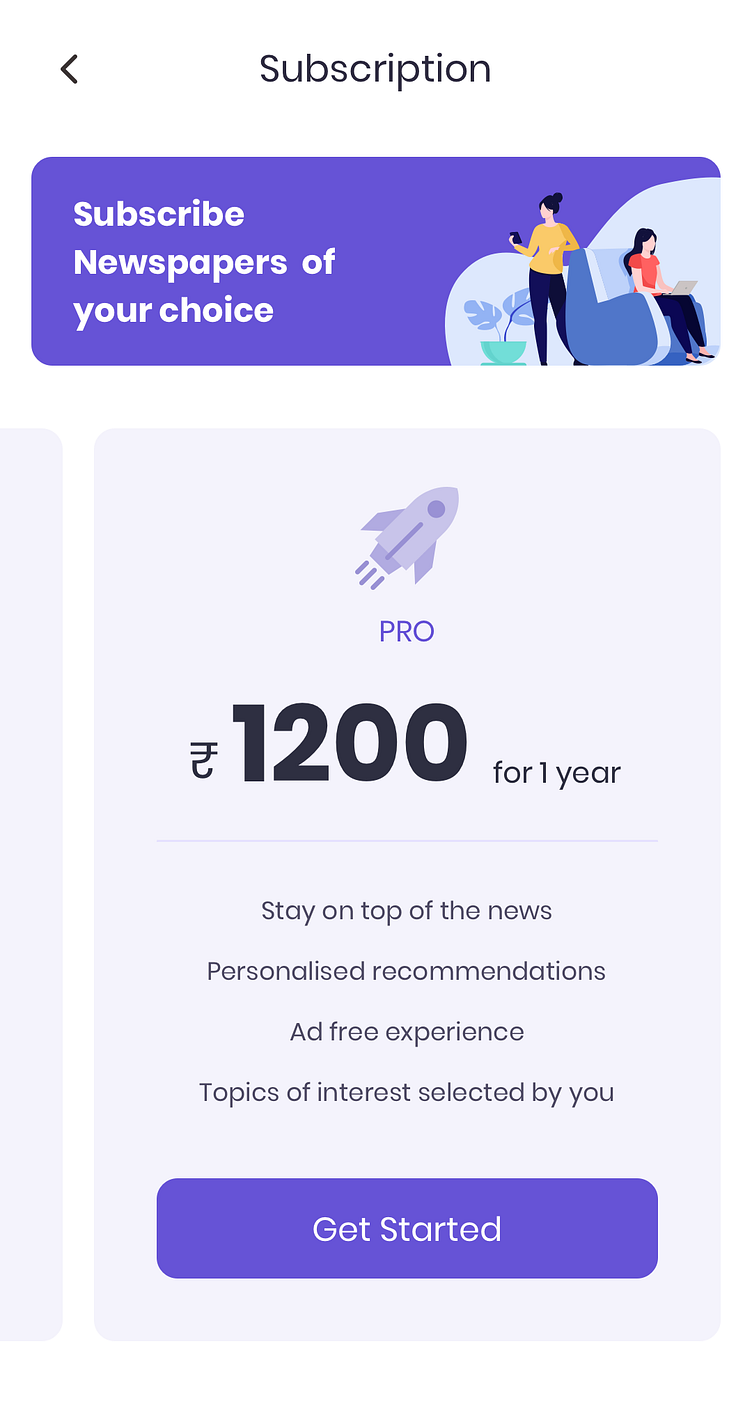
Task: Tap the Get Started button
Action: click(x=406, y=1228)
